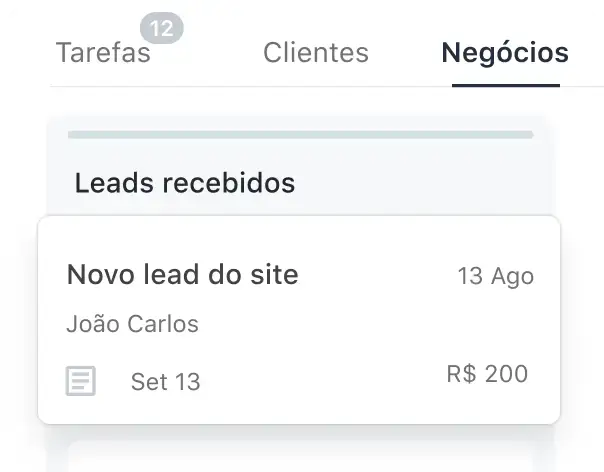The height and width of the screenshot is (472, 604).
Task: Select the Negócios tab
Action: click(x=504, y=53)
